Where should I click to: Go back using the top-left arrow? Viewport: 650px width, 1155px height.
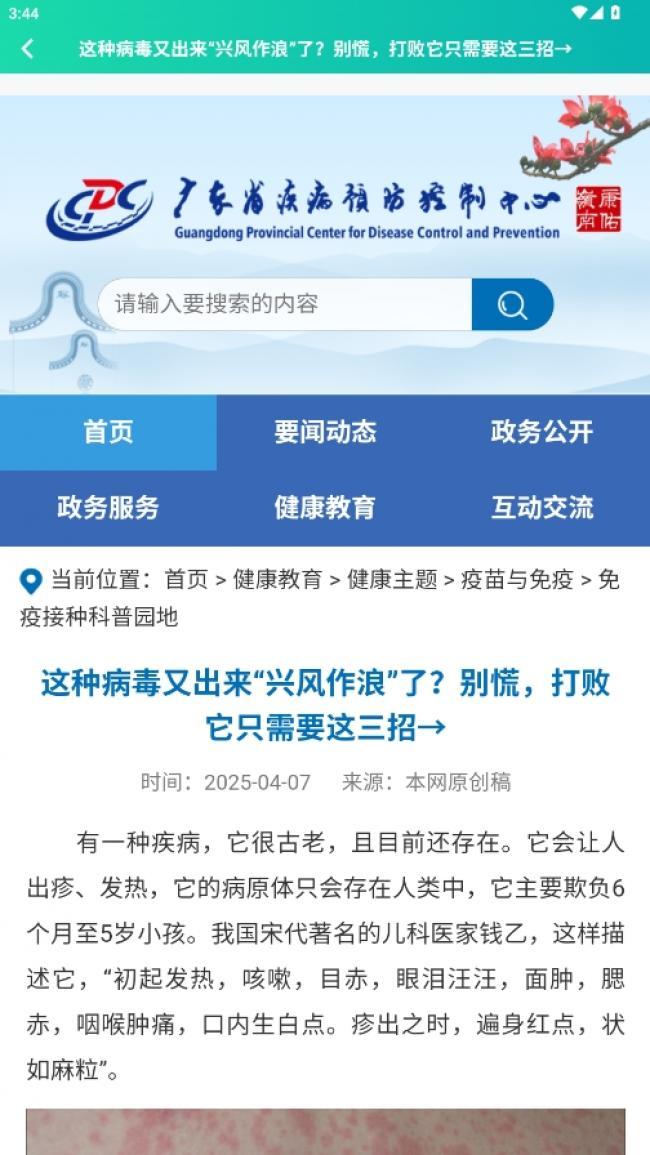click(x=27, y=48)
